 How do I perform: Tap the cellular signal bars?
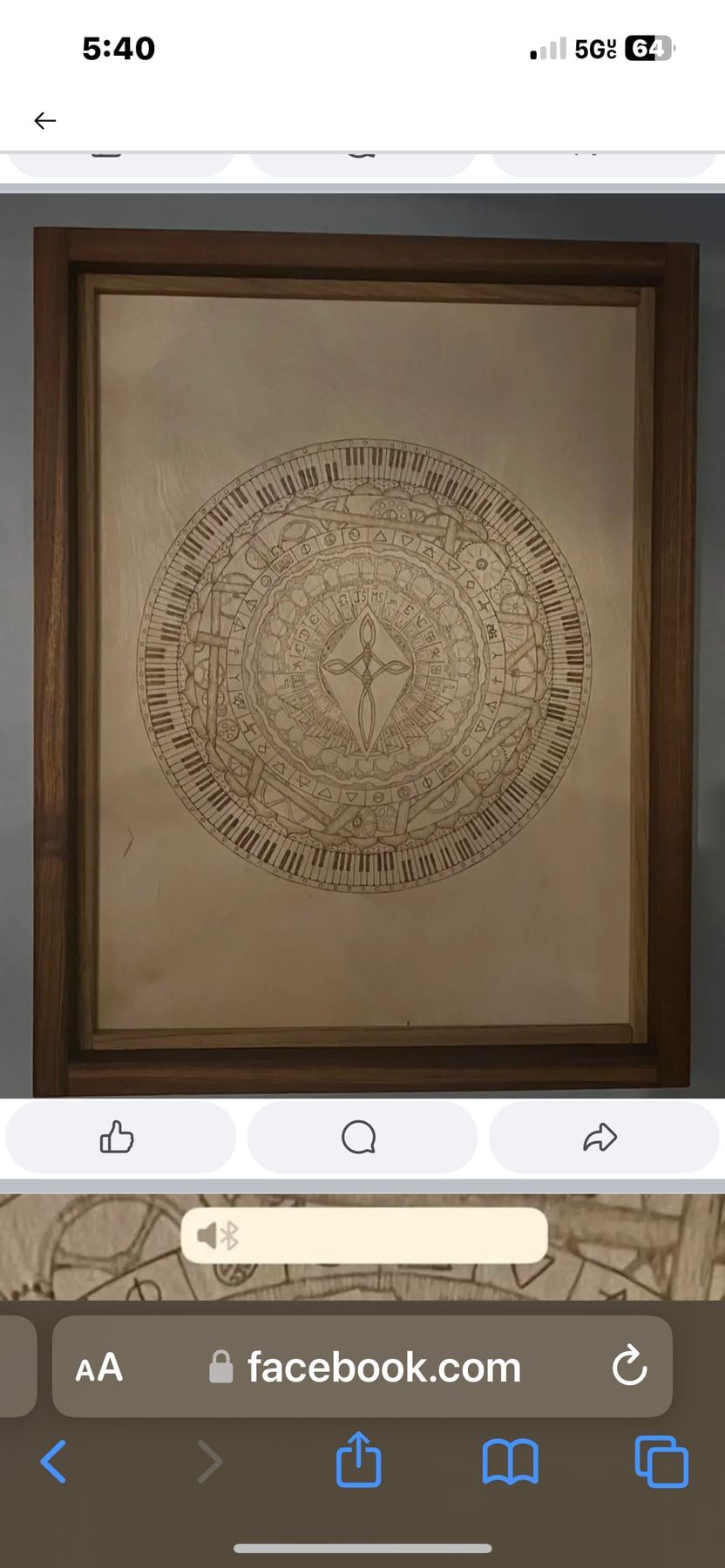click(545, 48)
